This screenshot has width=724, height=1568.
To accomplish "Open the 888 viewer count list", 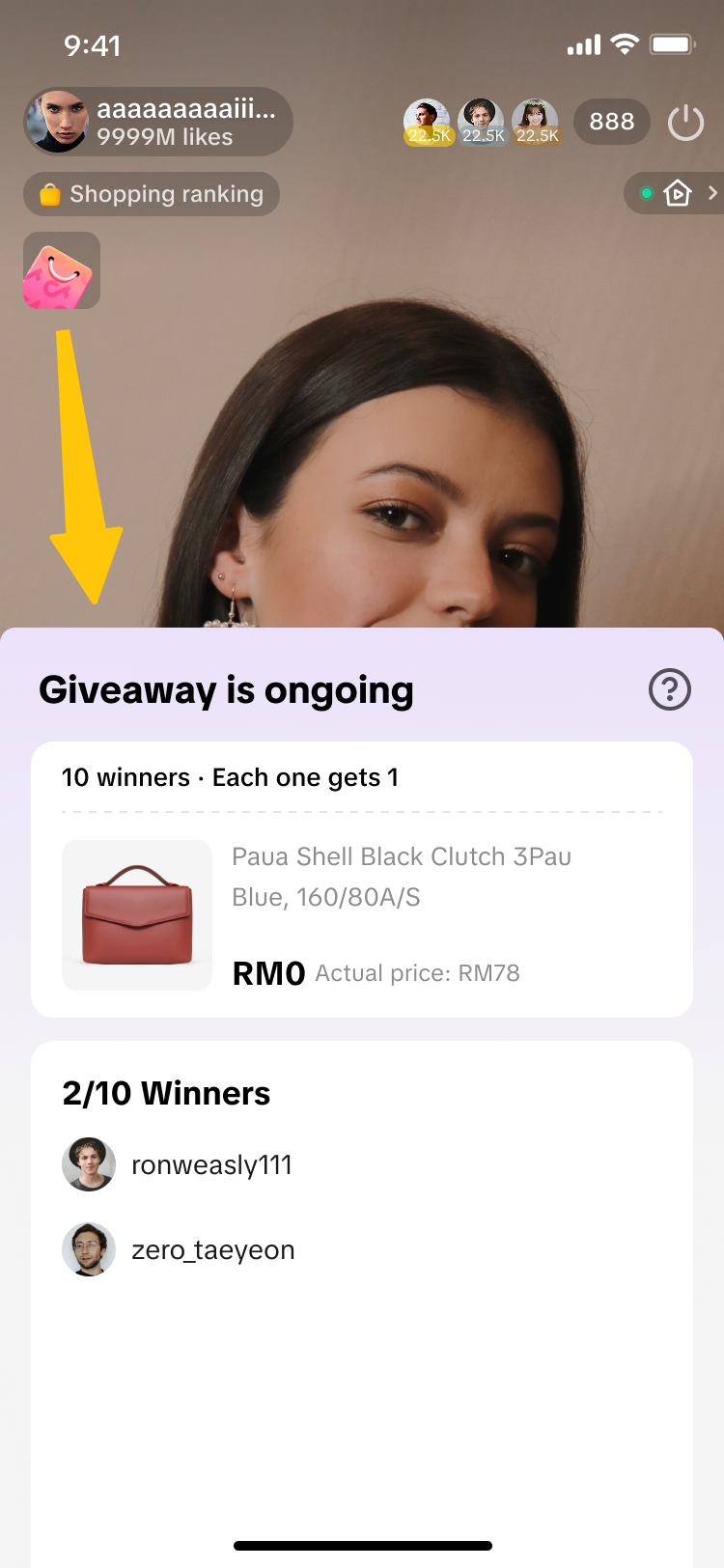I will click(x=612, y=123).
